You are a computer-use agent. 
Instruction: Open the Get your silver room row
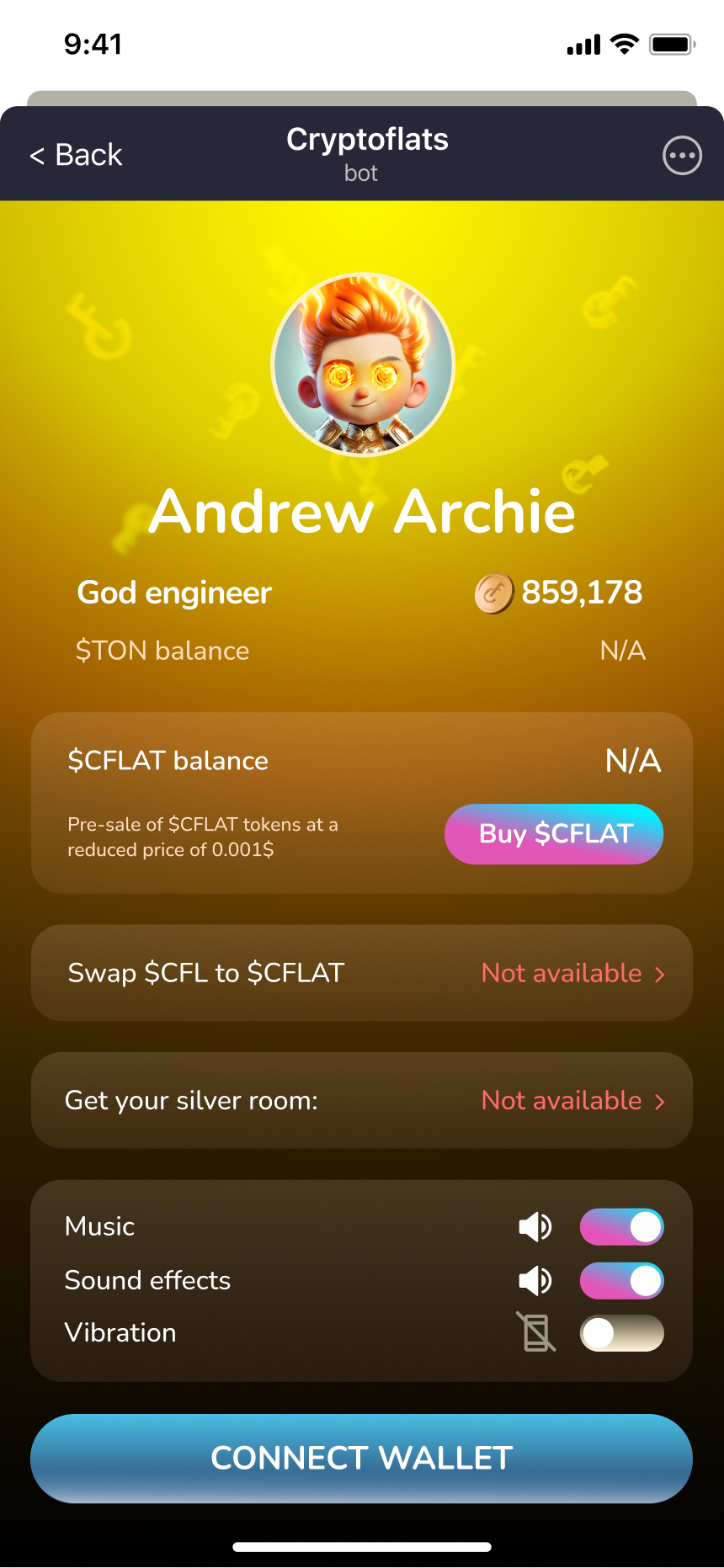362,1100
